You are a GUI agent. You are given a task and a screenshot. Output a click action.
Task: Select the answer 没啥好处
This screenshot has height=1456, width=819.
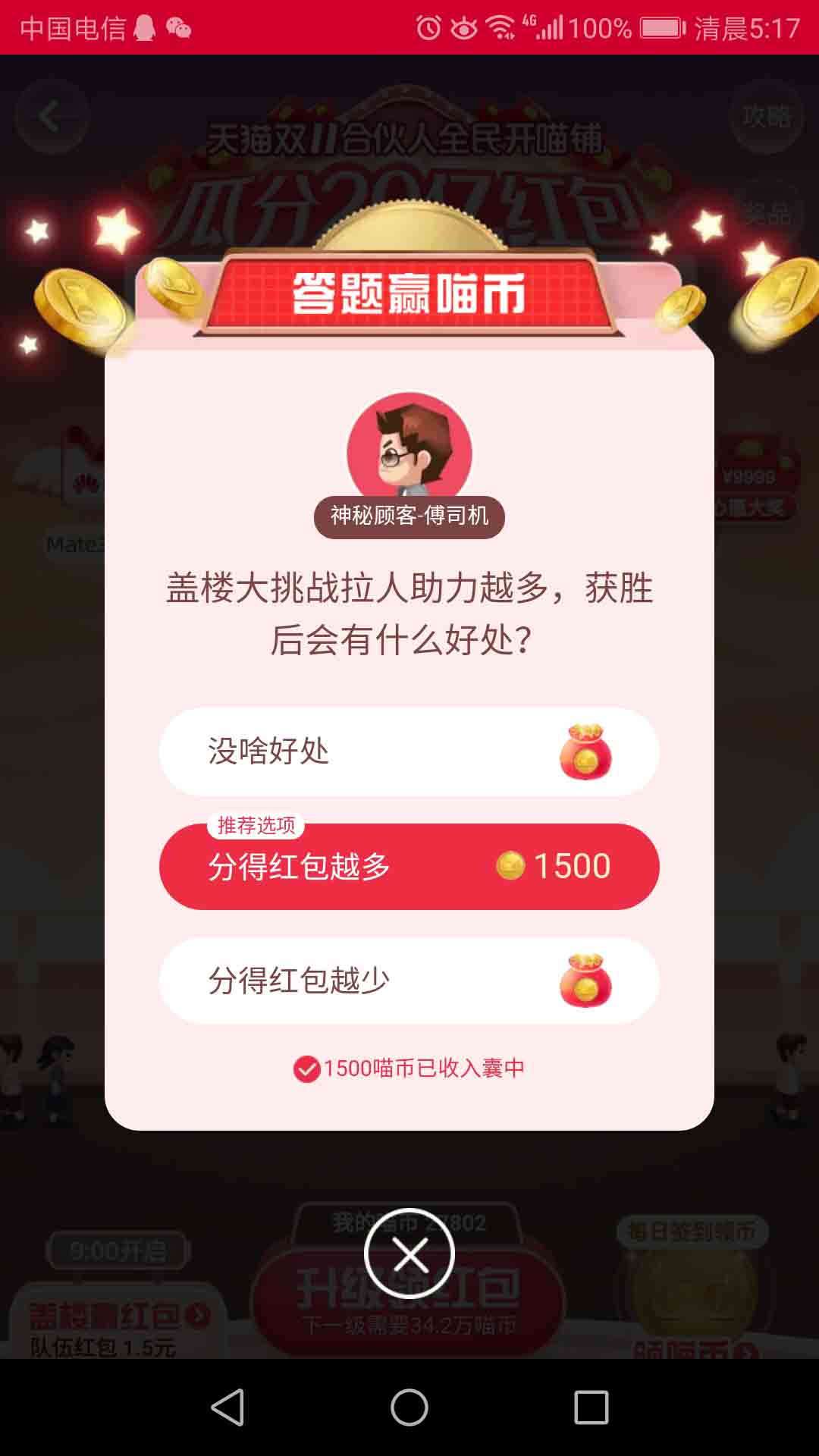pos(409,752)
